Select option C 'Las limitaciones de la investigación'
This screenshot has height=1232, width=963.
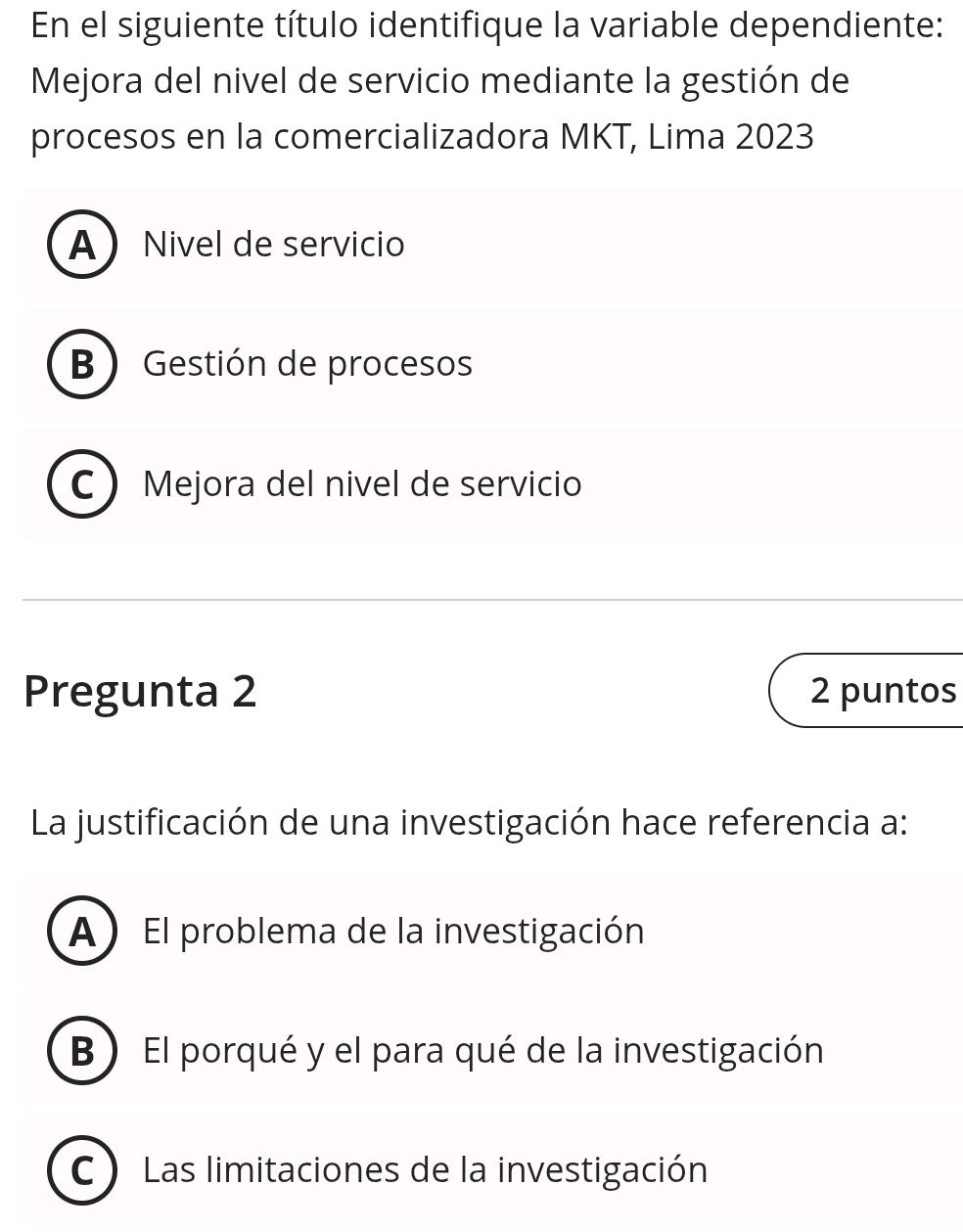(425, 1169)
